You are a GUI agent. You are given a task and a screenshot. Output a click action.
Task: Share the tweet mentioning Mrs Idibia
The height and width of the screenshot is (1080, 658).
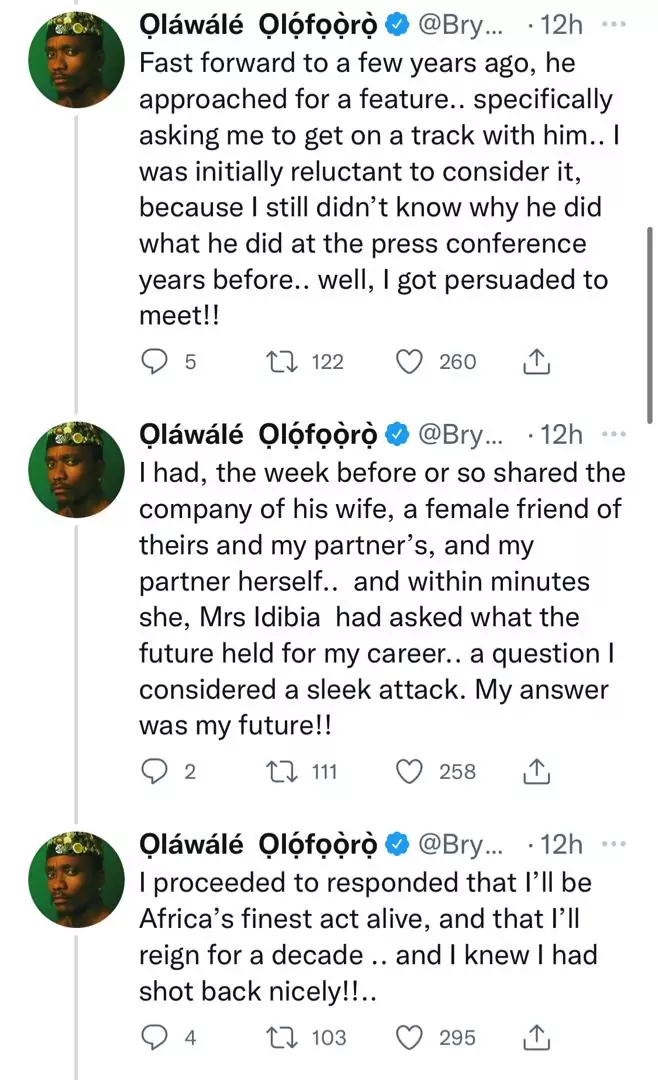[x=536, y=771]
